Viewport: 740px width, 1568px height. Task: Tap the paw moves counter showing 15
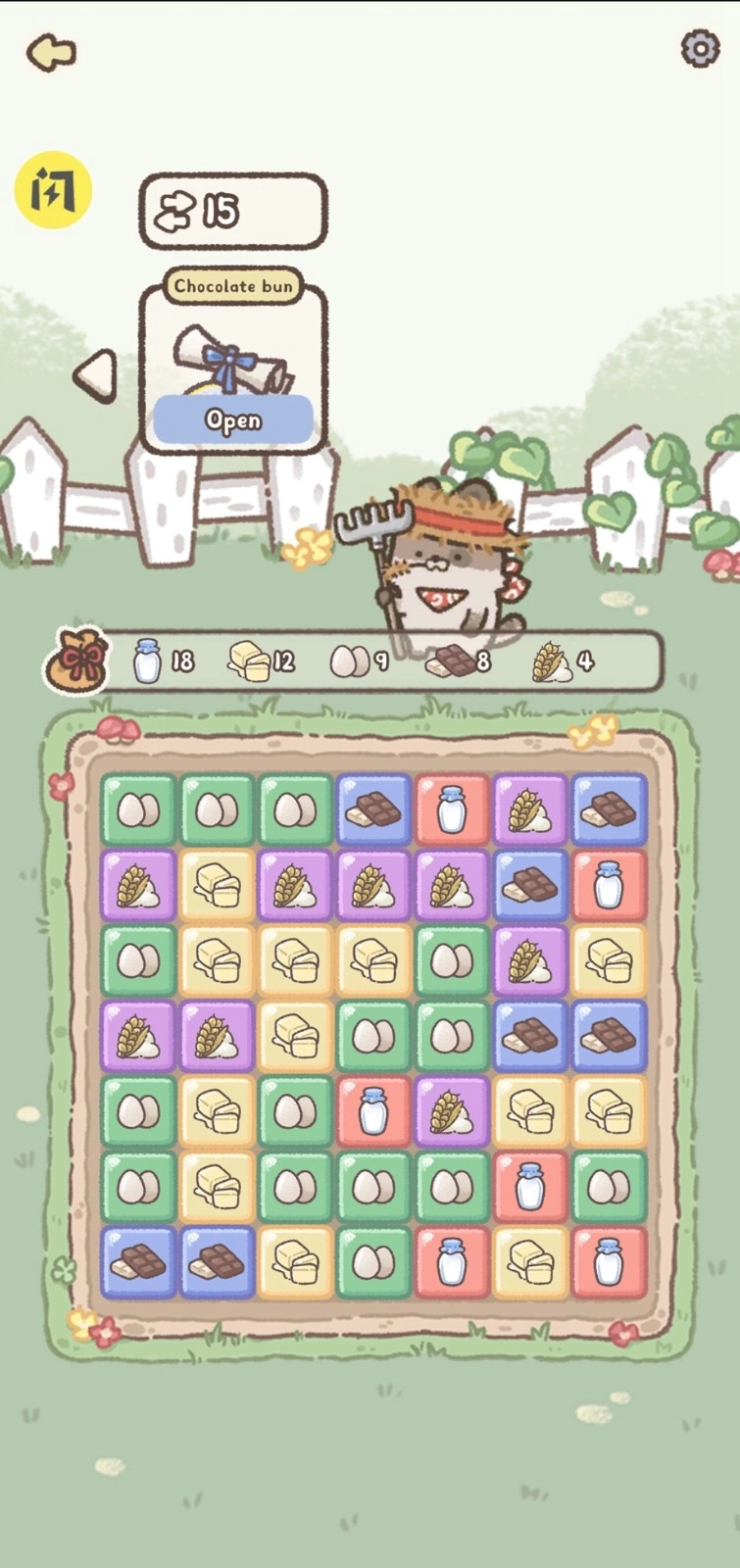231,211
